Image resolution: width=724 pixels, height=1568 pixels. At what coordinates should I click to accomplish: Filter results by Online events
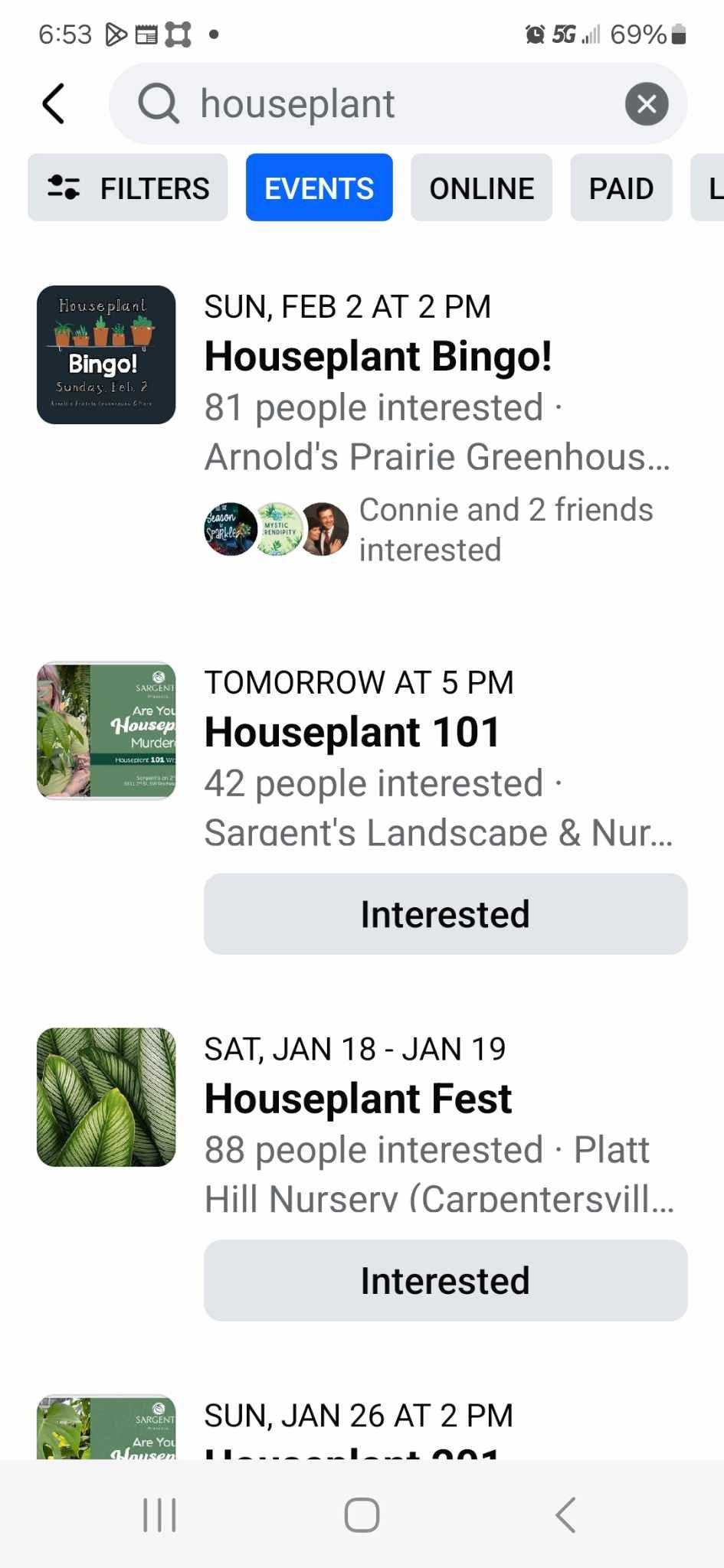481,188
